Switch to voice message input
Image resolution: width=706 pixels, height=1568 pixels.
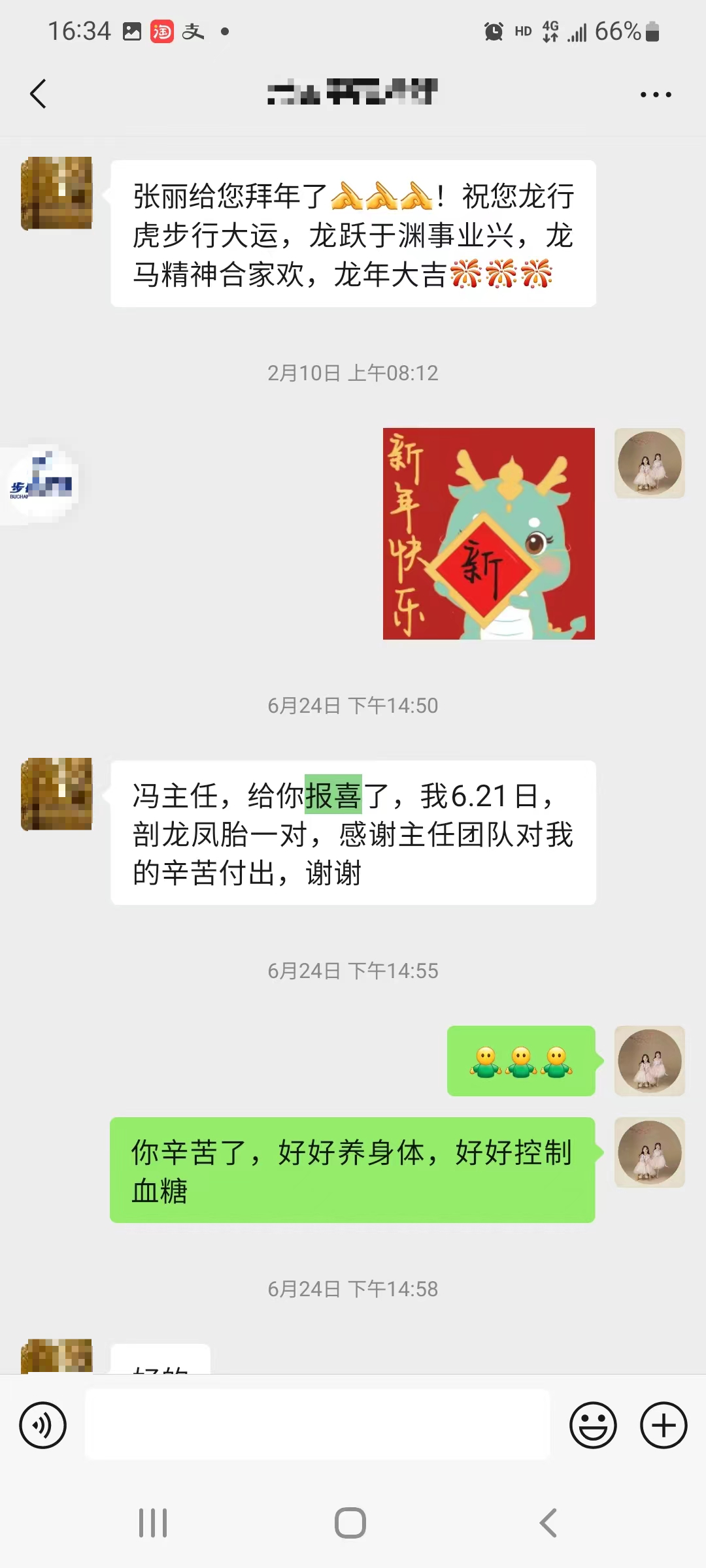coord(43,1425)
